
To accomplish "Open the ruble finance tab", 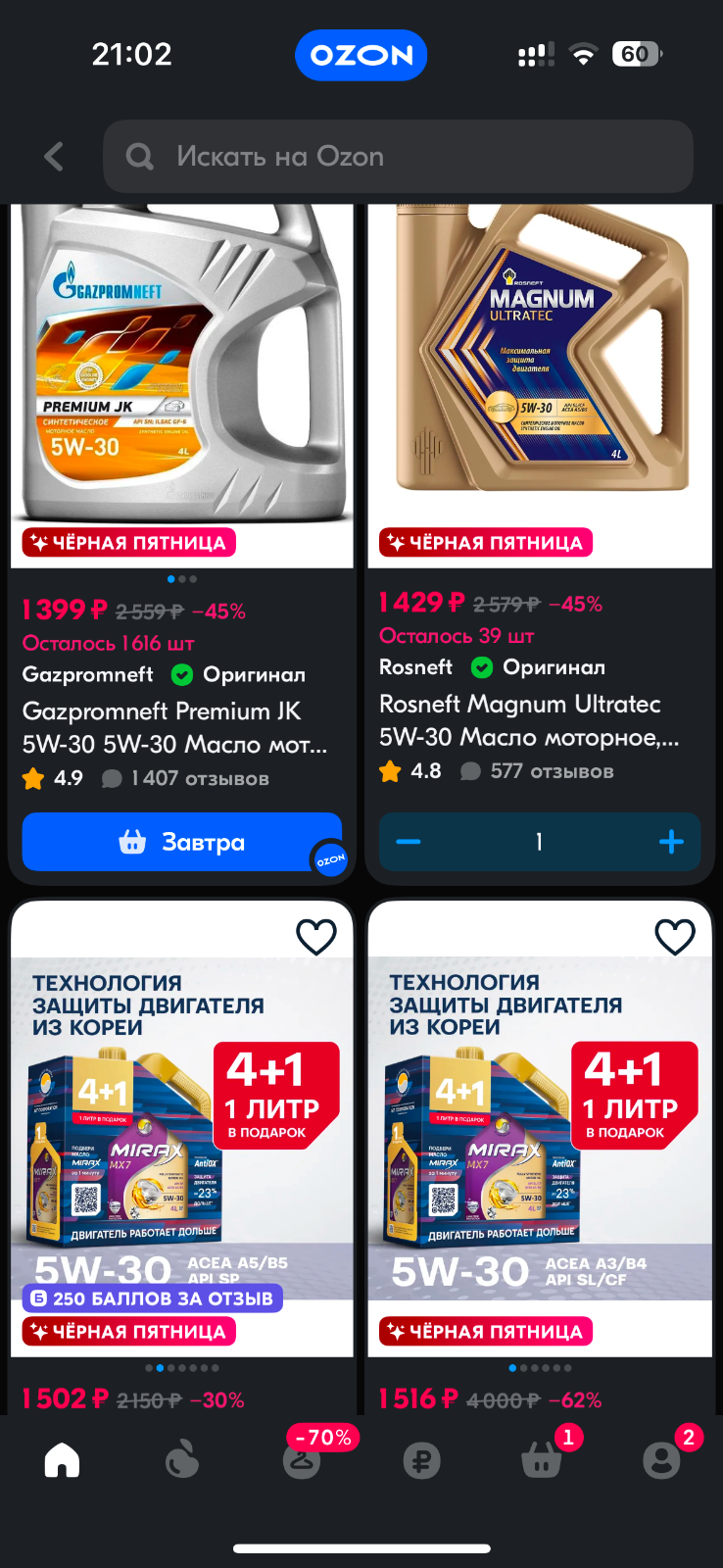I will pyautogui.click(x=421, y=1460).
